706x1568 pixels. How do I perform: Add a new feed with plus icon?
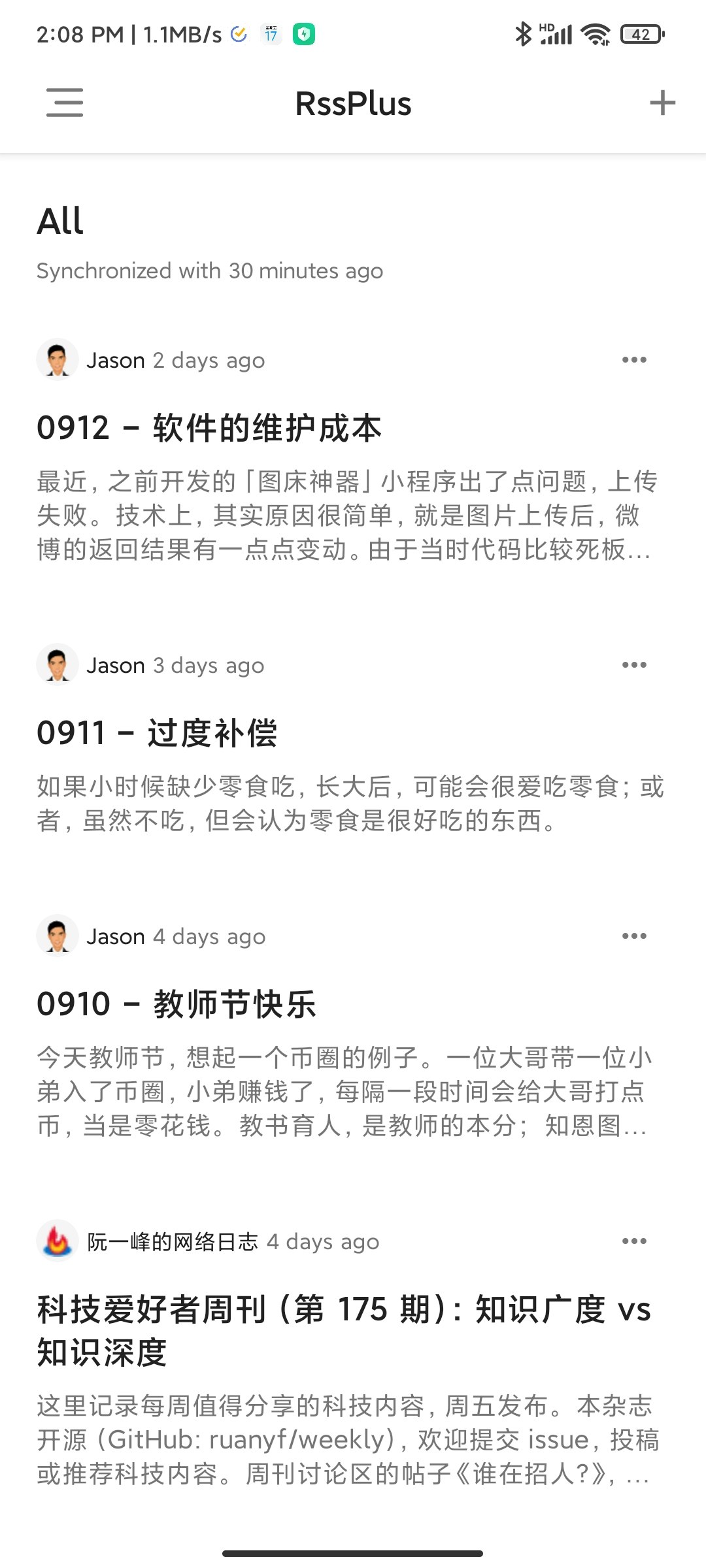[x=662, y=103]
